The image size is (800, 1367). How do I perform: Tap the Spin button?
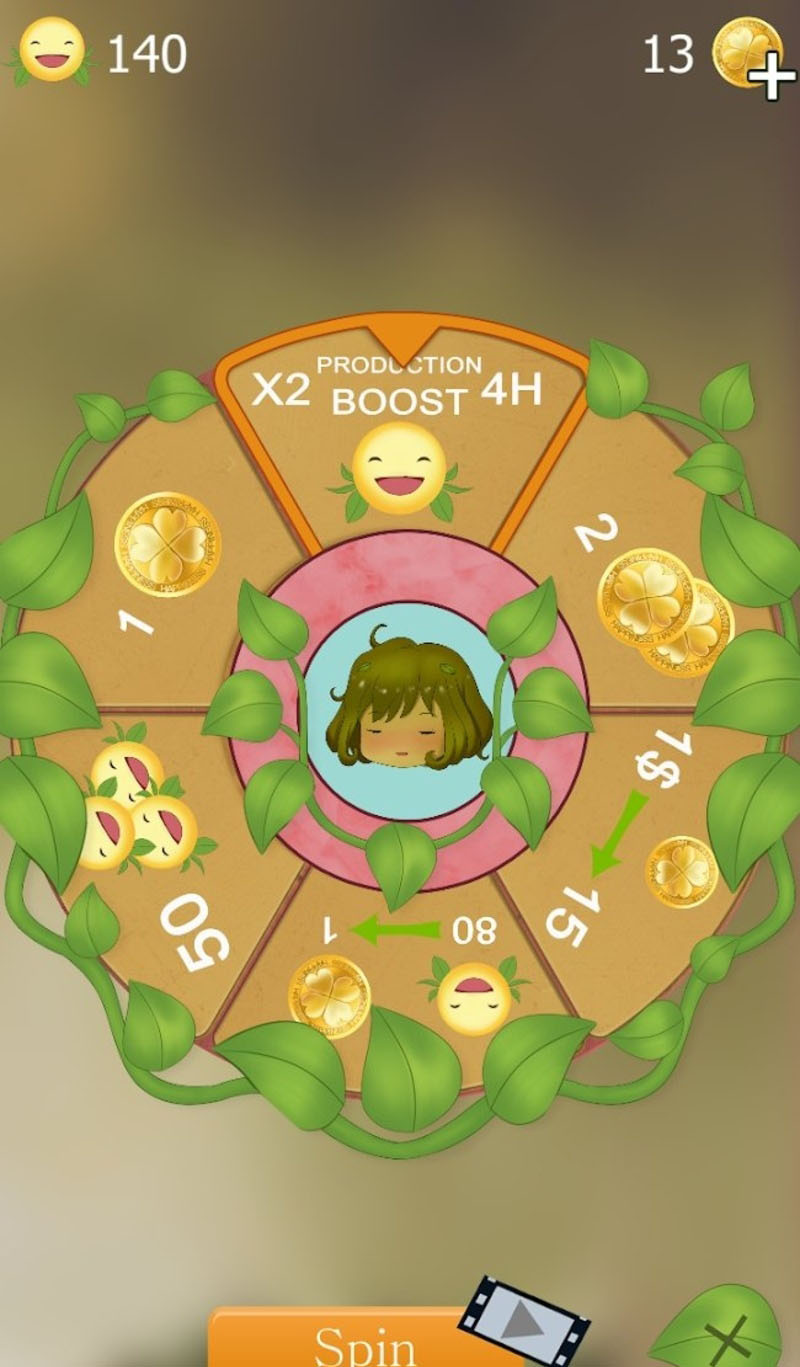[x=365, y=1338]
